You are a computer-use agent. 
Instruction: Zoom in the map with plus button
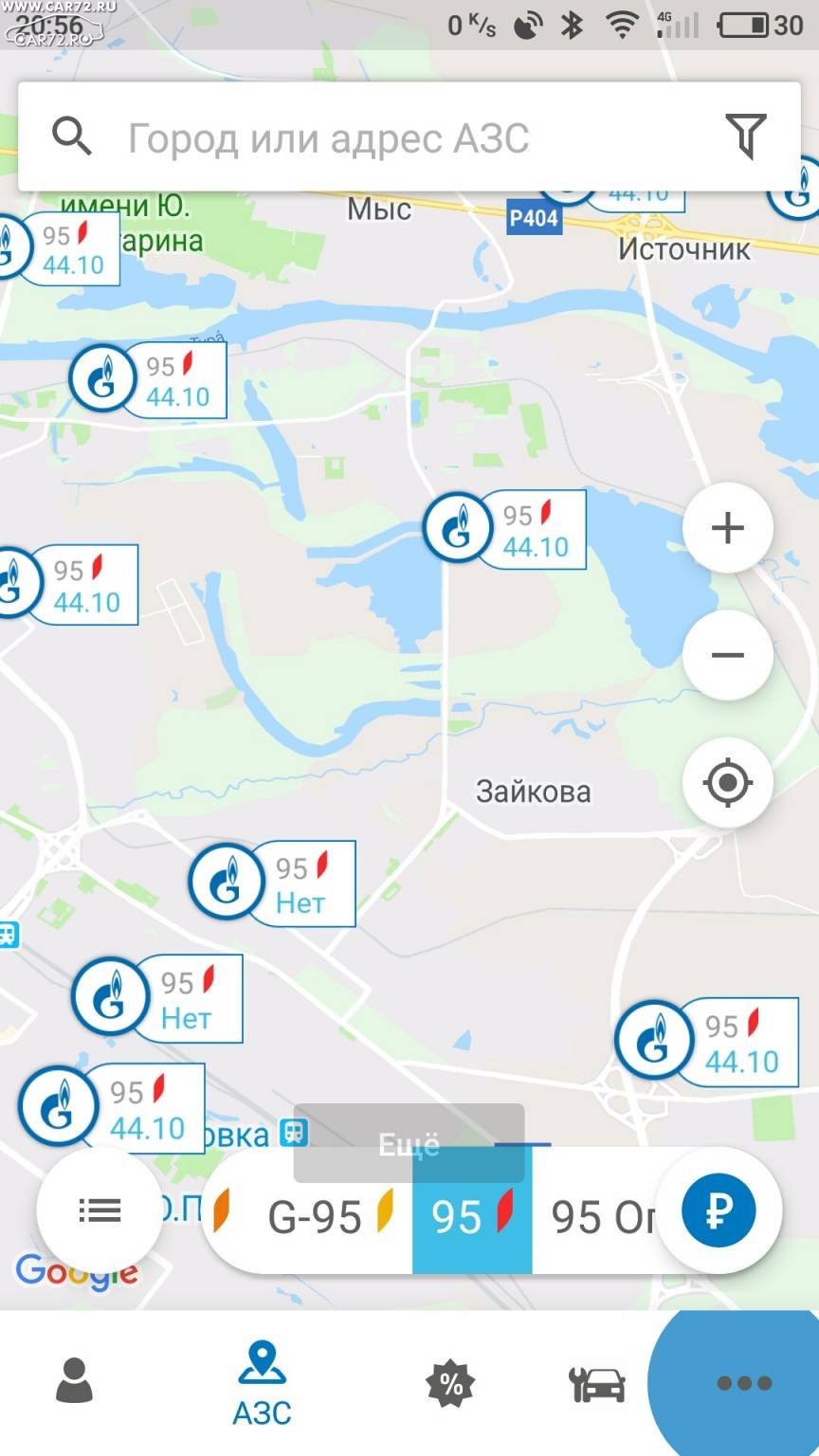coord(728,528)
